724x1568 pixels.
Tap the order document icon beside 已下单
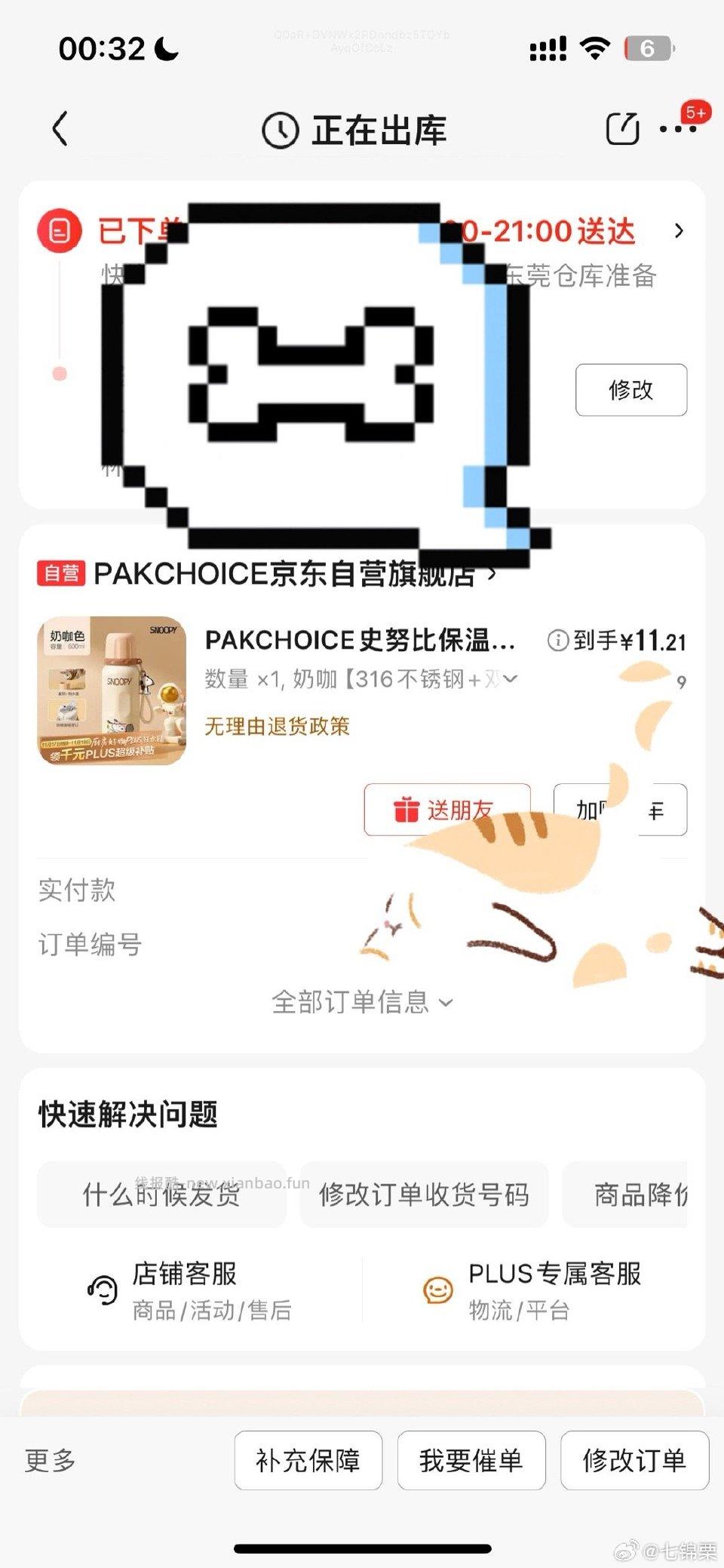(60, 231)
